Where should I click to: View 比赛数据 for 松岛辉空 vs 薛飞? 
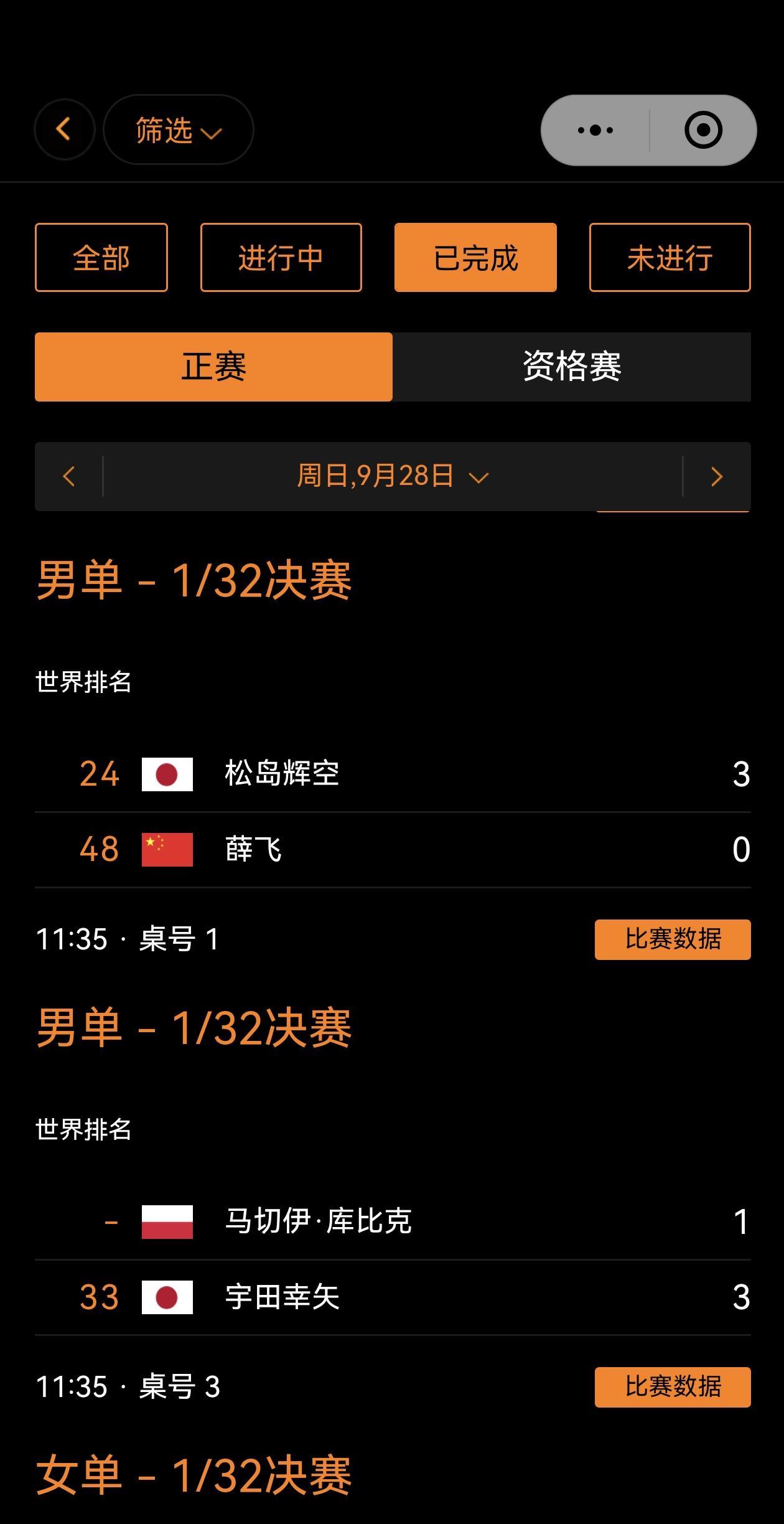(672, 939)
